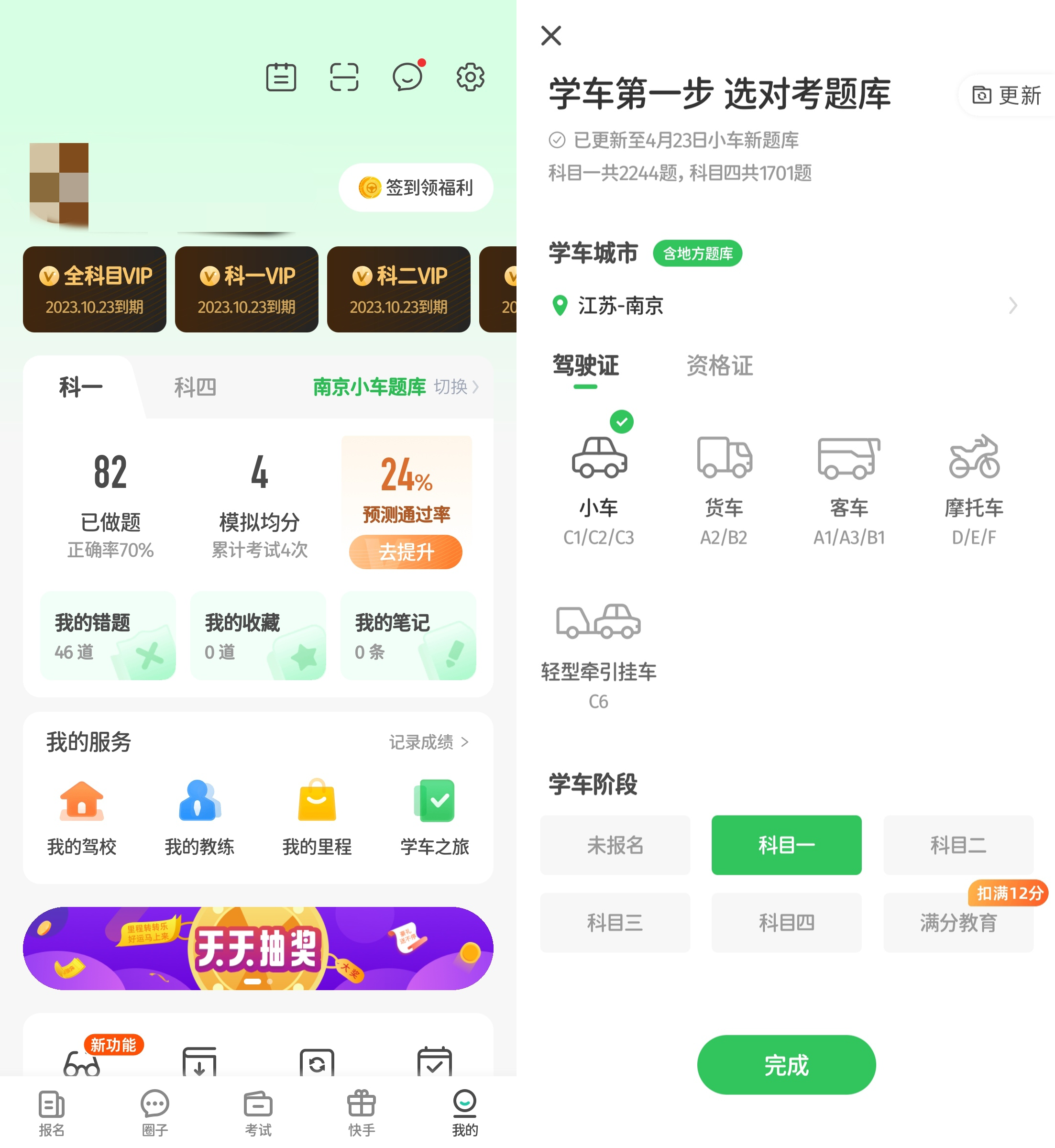
Task: Switch to the 科四 tab
Action: tap(195, 387)
